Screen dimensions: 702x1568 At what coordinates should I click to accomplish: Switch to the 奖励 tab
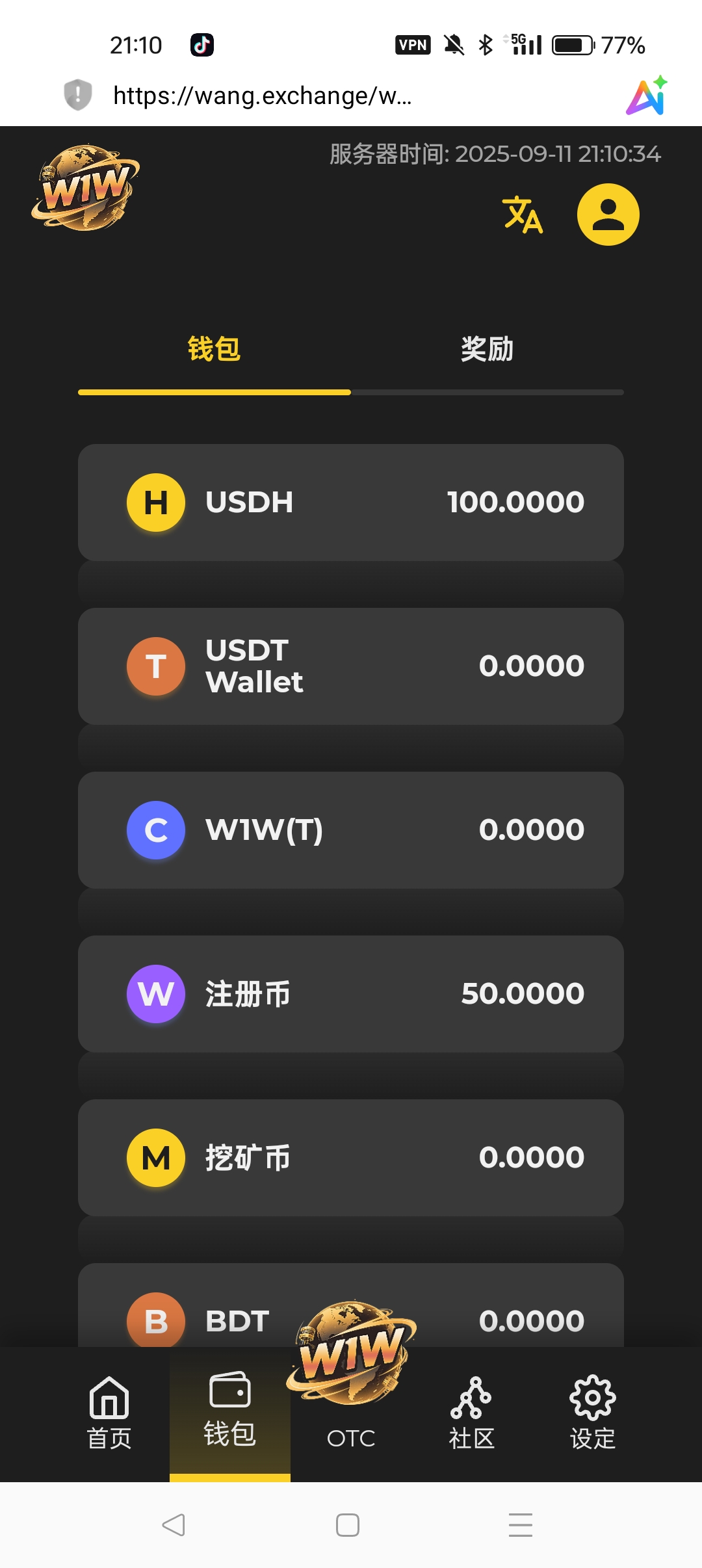[487, 350]
